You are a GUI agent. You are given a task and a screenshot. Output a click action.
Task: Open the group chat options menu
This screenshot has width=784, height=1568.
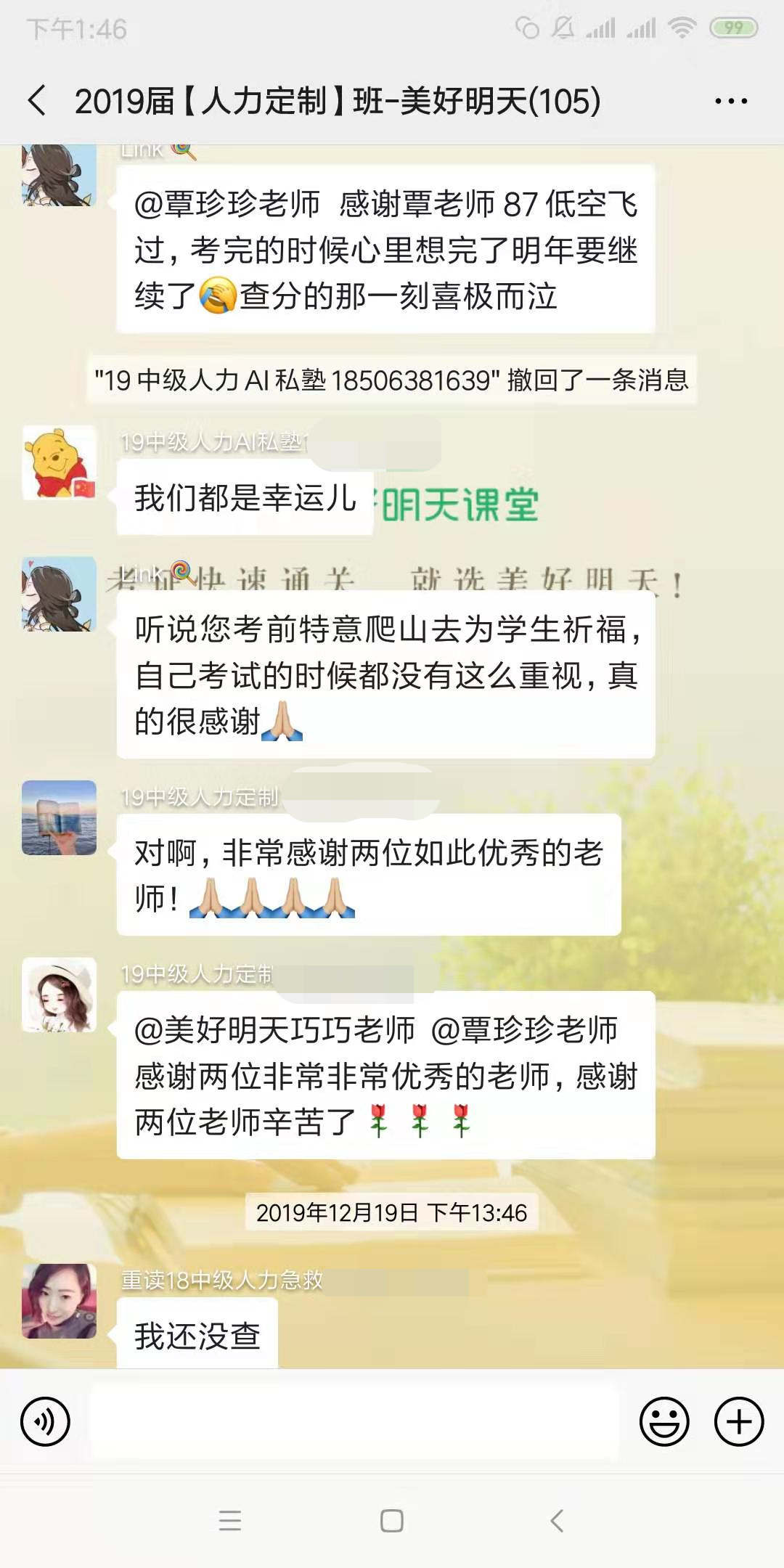coord(730,101)
